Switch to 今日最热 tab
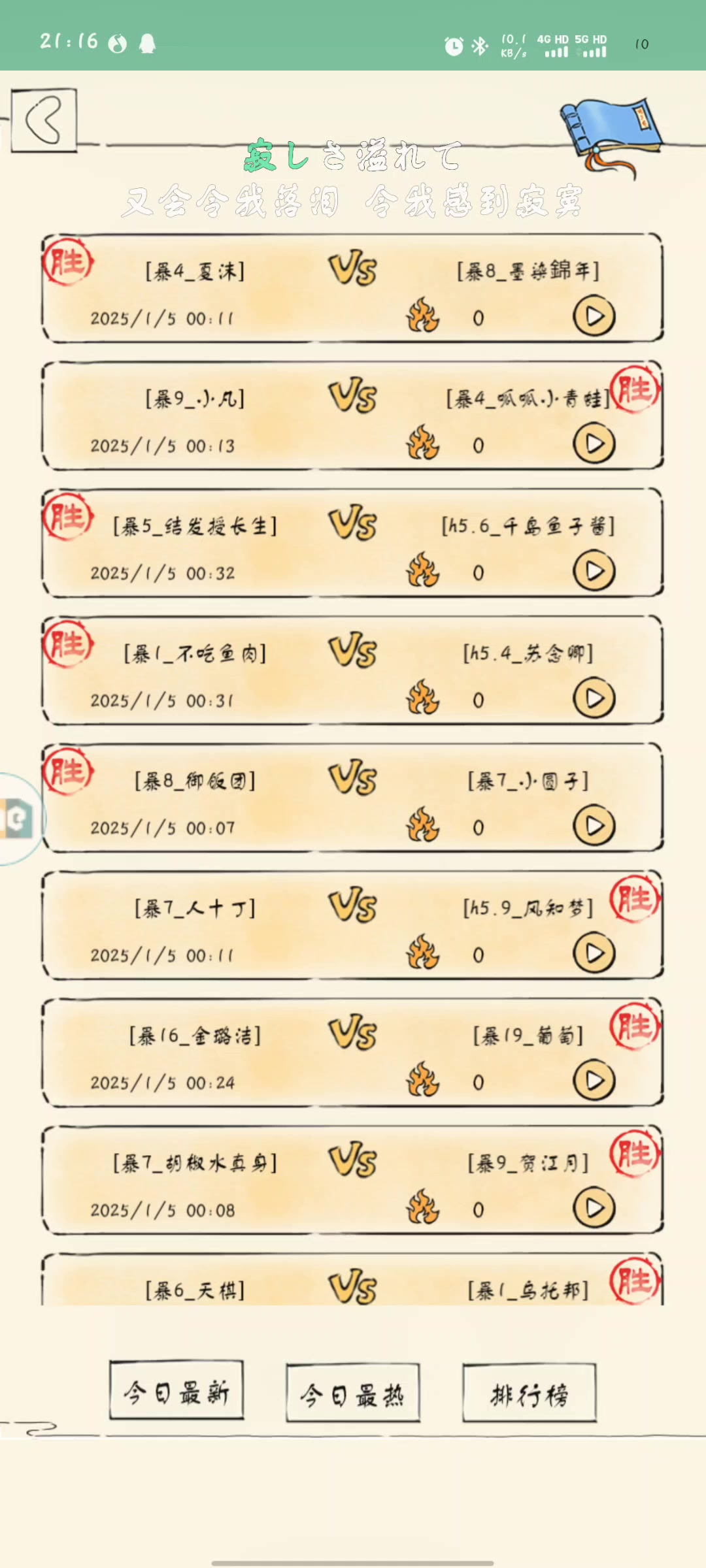This screenshot has height=1568, width=706. click(352, 1392)
